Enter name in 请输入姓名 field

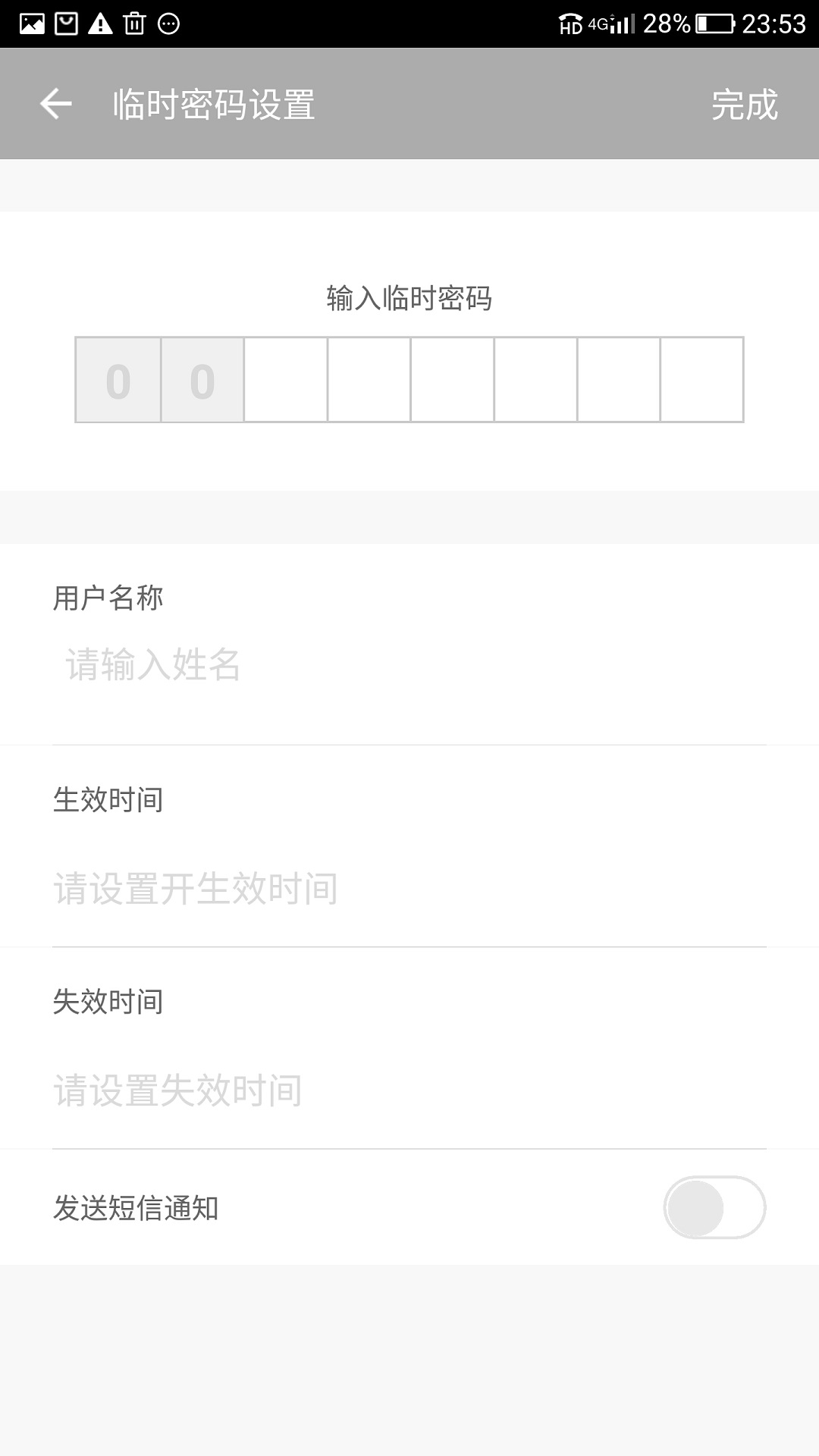pos(409,665)
